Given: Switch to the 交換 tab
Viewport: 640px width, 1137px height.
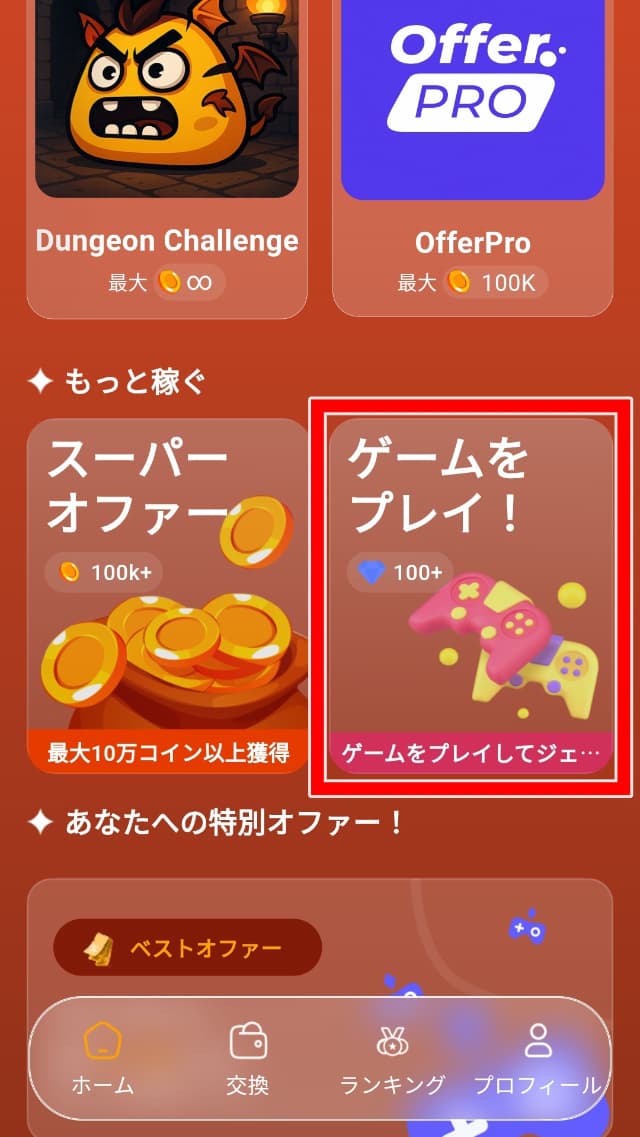Looking at the screenshot, I should click(x=247, y=1058).
